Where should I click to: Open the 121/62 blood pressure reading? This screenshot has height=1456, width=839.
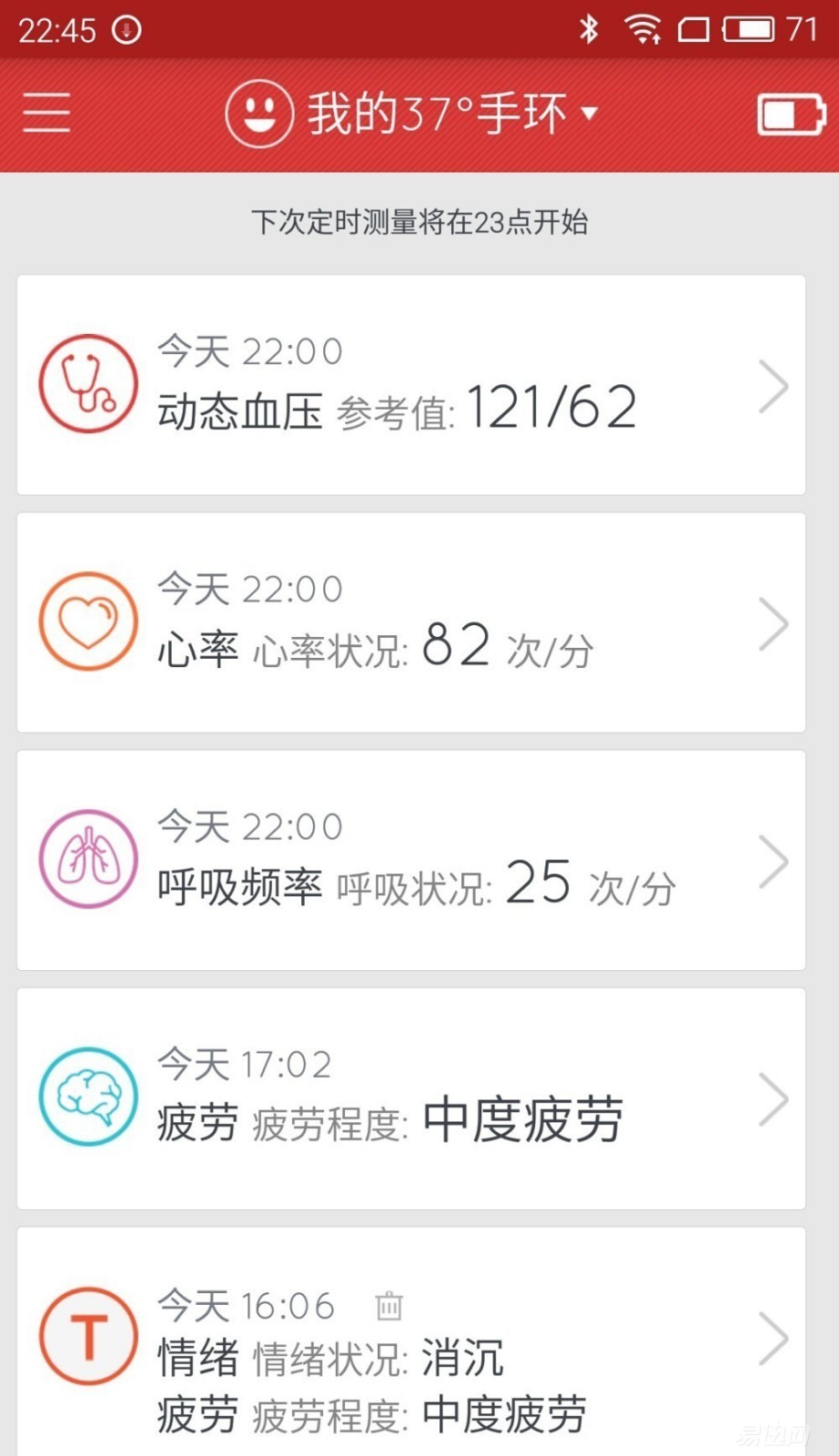(x=552, y=407)
